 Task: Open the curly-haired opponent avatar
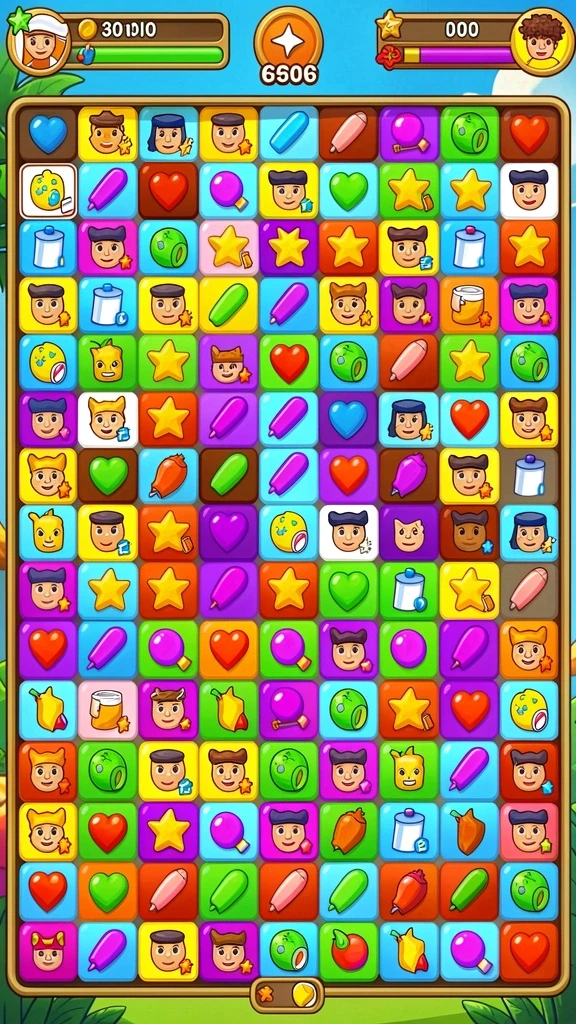coord(542,41)
